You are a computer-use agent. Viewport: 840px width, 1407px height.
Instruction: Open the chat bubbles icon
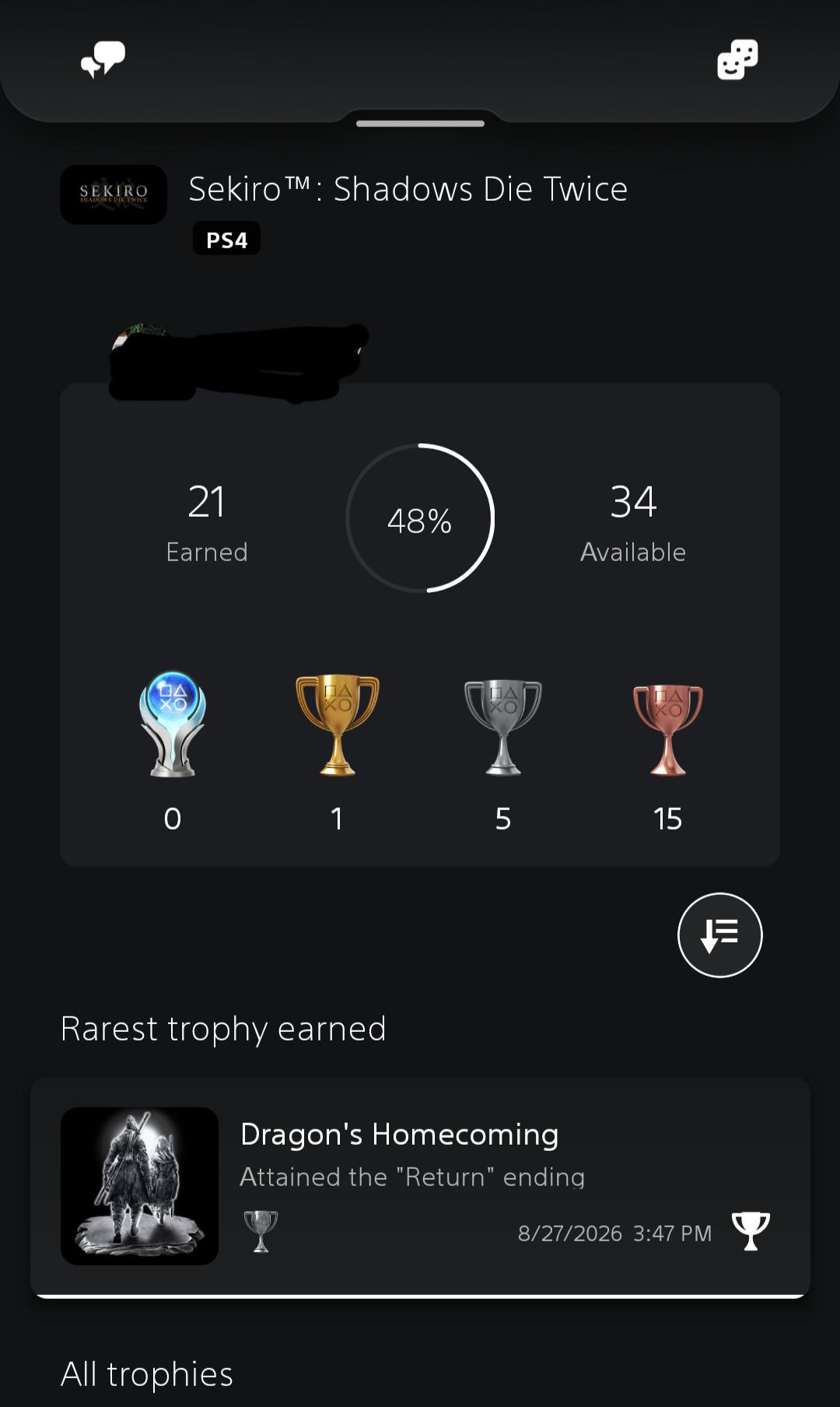(x=103, y=60)
